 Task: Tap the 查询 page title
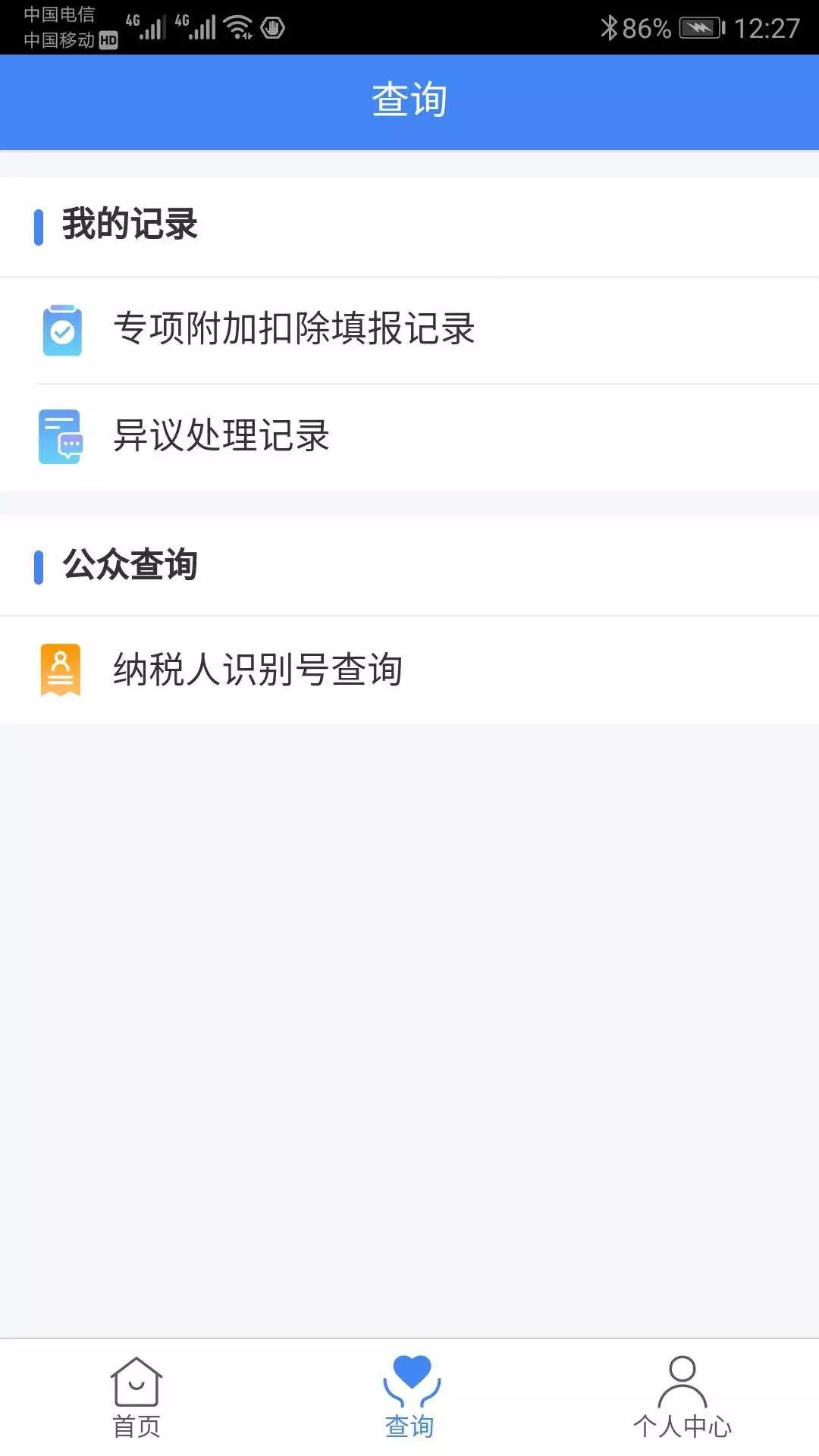coord(409,99)
